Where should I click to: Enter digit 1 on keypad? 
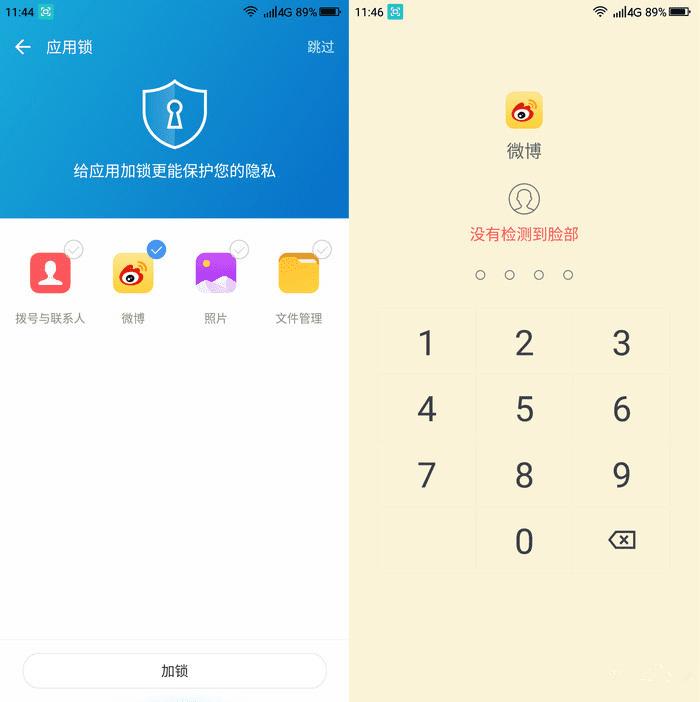click(426, 343)
